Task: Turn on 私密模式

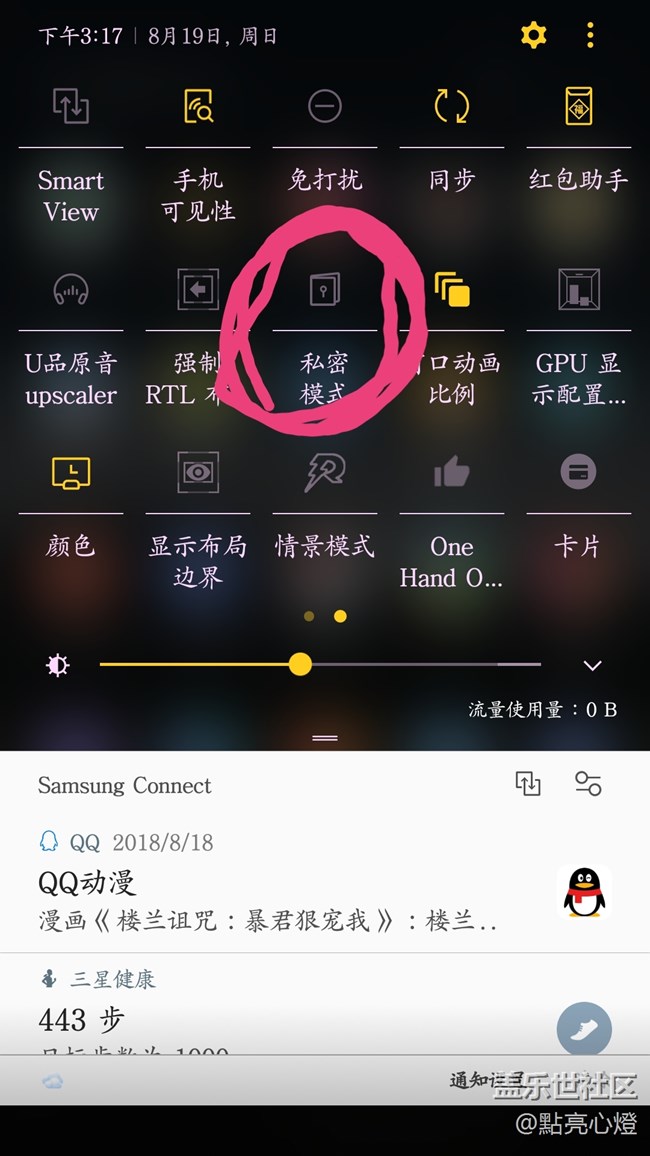Action: 325,290
